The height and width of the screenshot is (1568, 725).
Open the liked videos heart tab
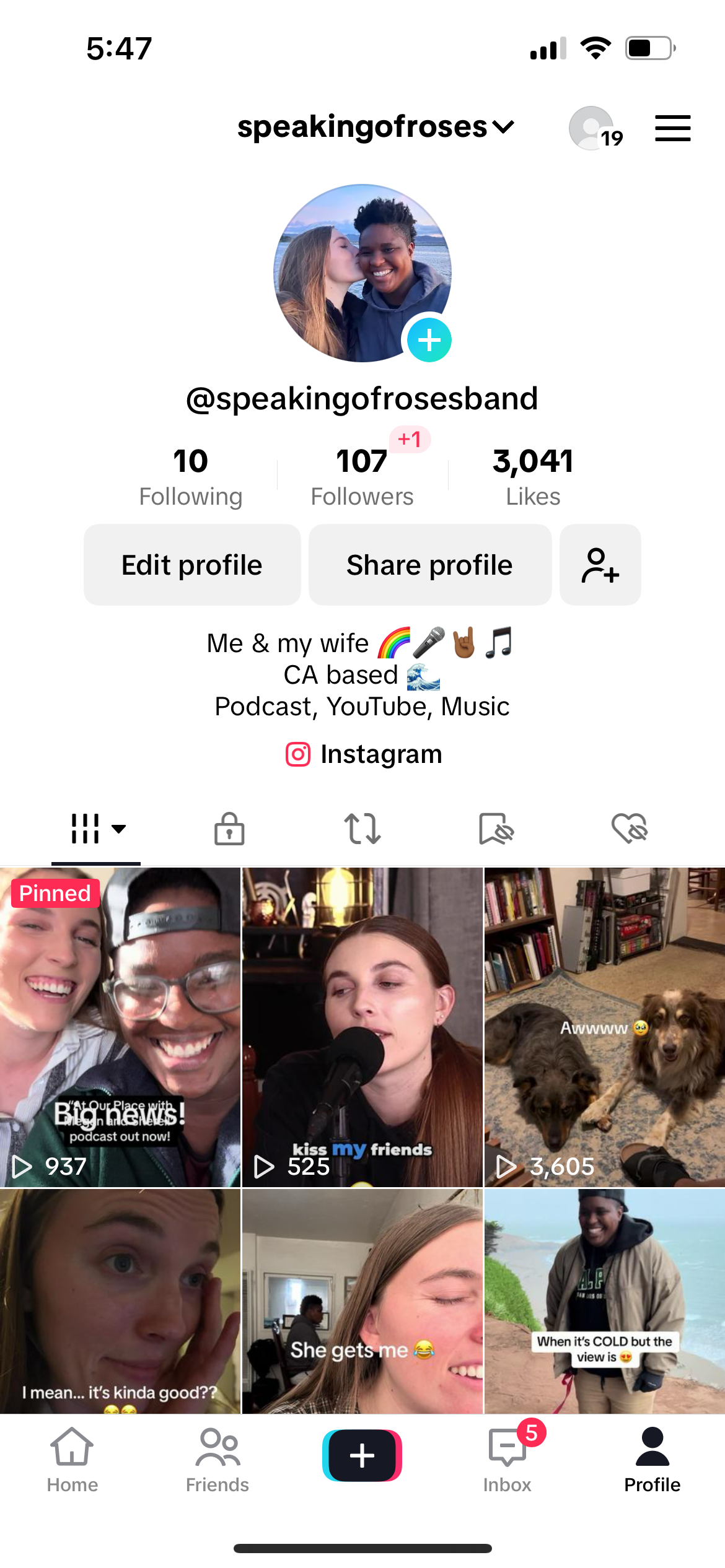click(630, 829)
